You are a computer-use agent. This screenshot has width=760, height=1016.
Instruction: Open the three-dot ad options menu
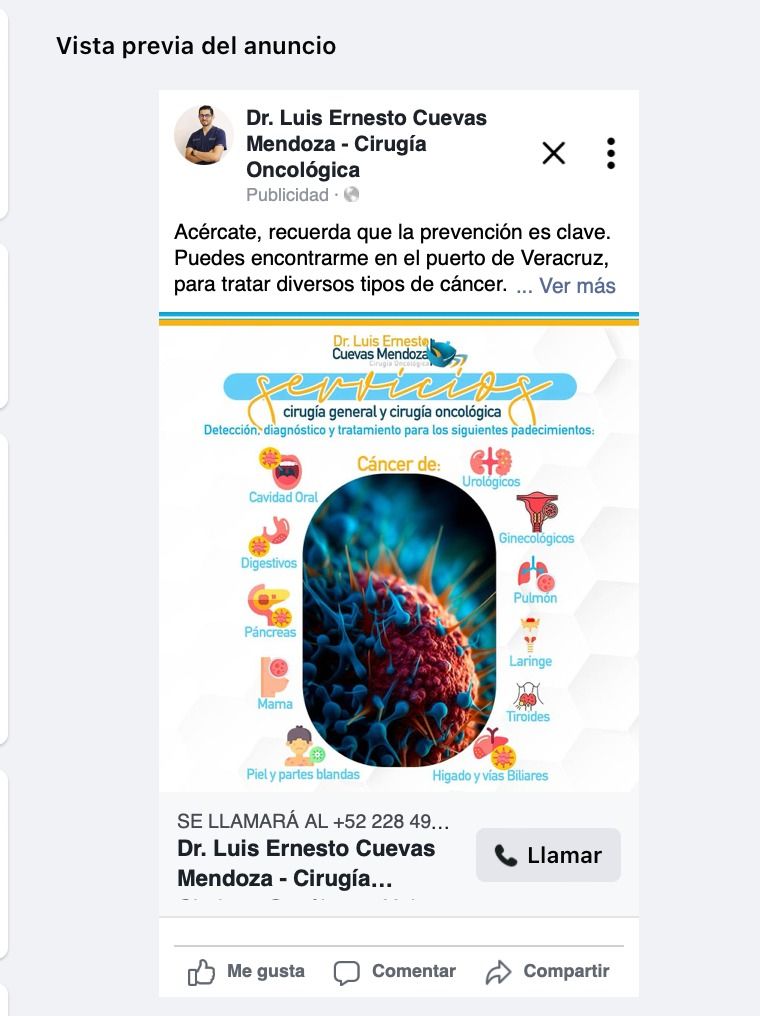pyautogui.click(x=612, y=151)
